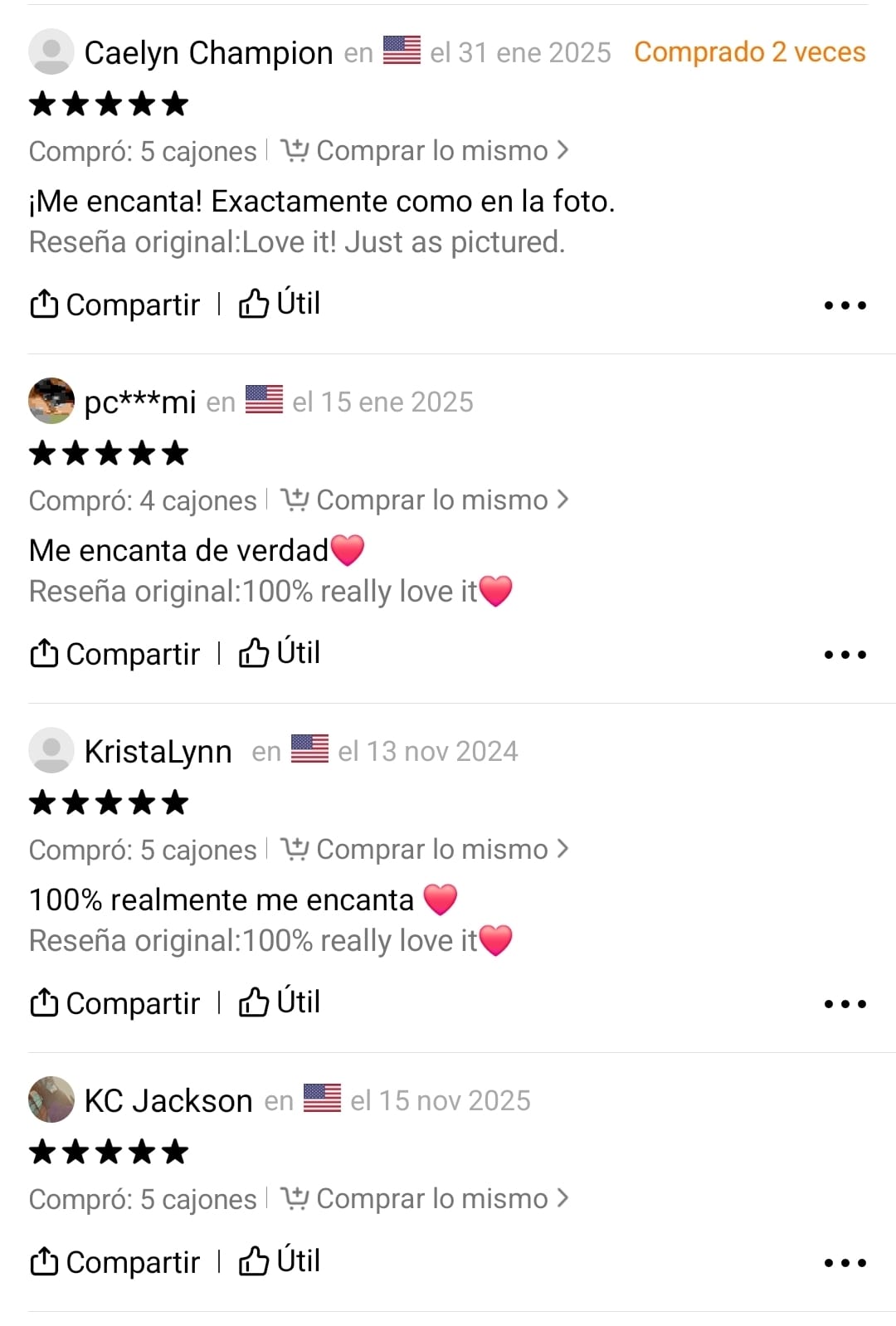Screen dimensions: 896x1326
Task: Click the cart icon on KC Jackson's Comprar lo mismo
Action: coord(296,1198)
